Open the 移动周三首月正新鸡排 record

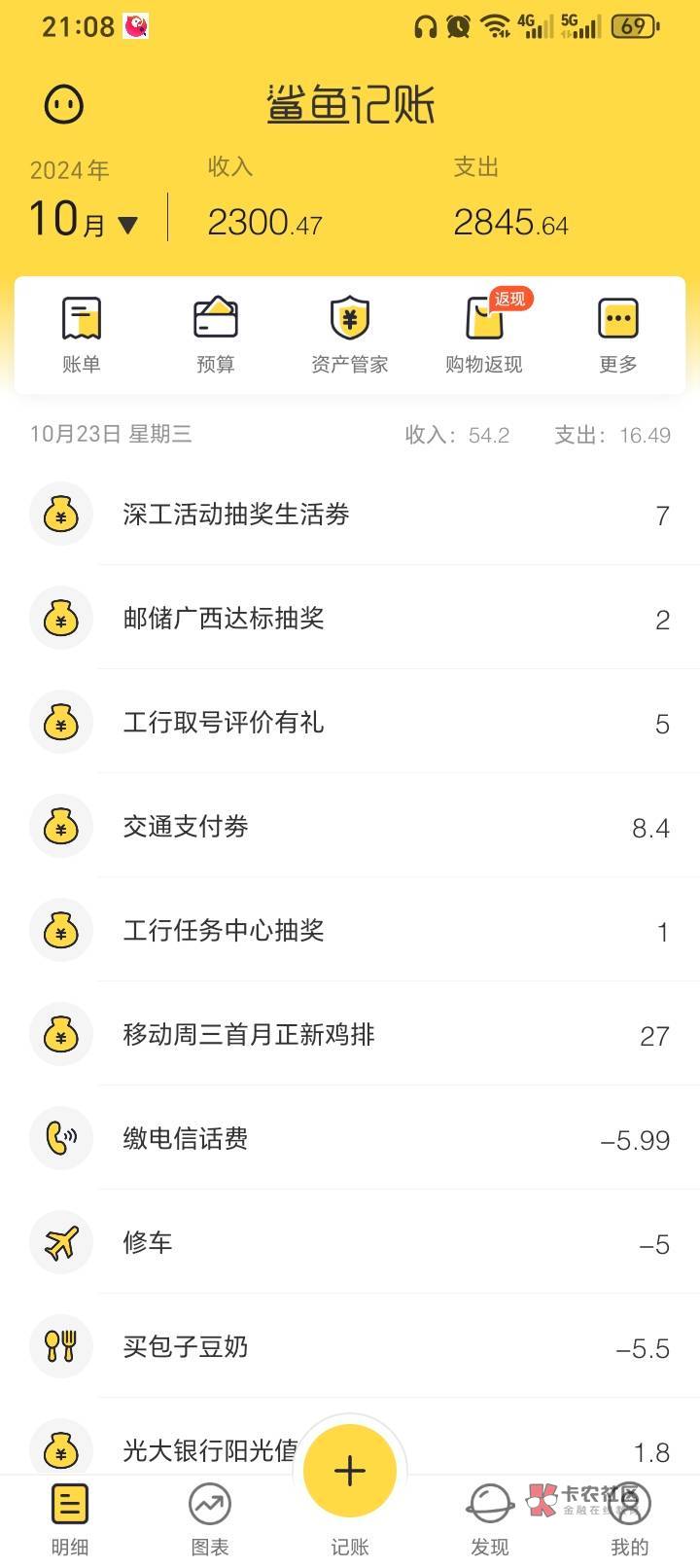[350, 1034]
